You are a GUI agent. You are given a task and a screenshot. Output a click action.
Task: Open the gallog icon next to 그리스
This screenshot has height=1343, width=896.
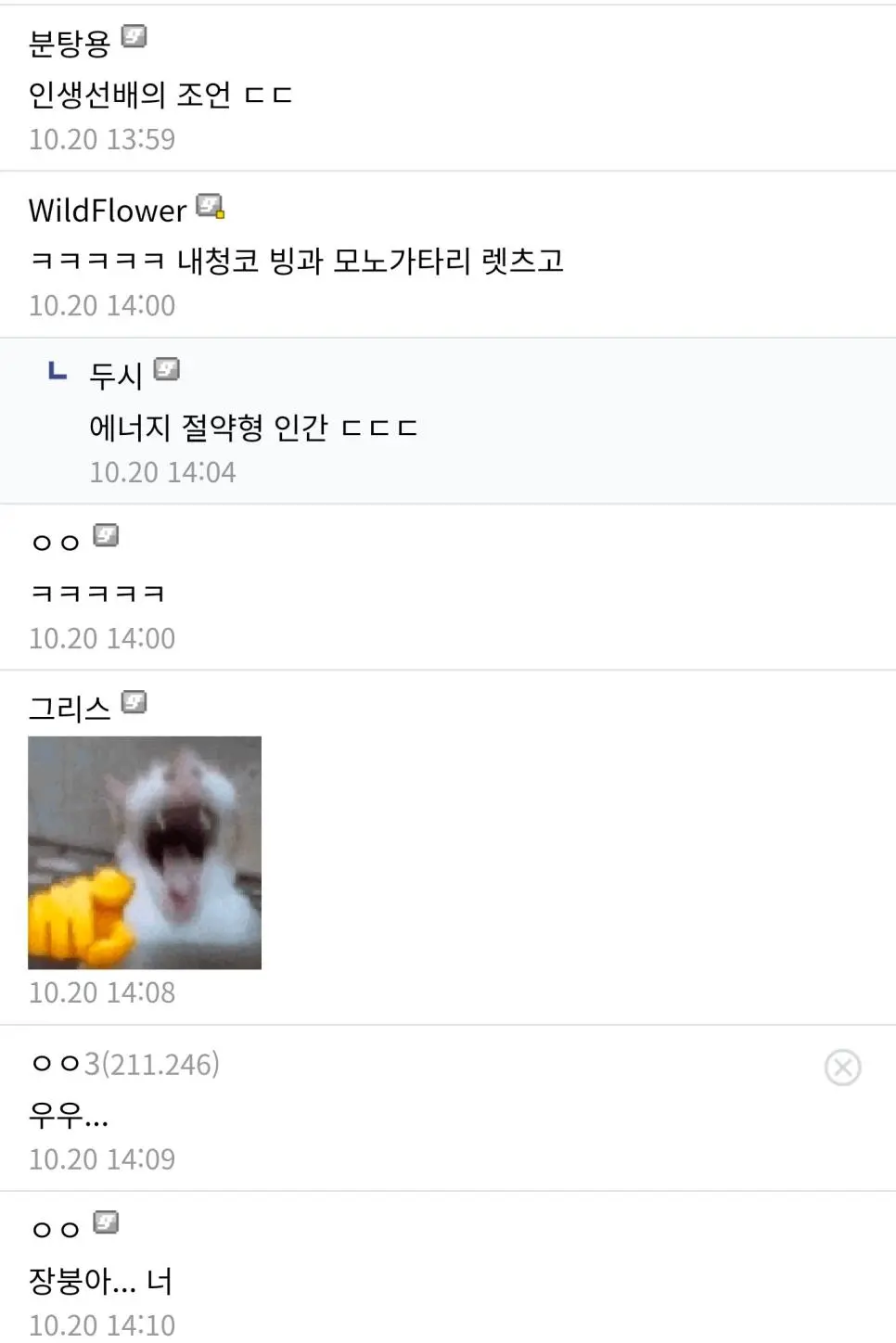point(134,703)
